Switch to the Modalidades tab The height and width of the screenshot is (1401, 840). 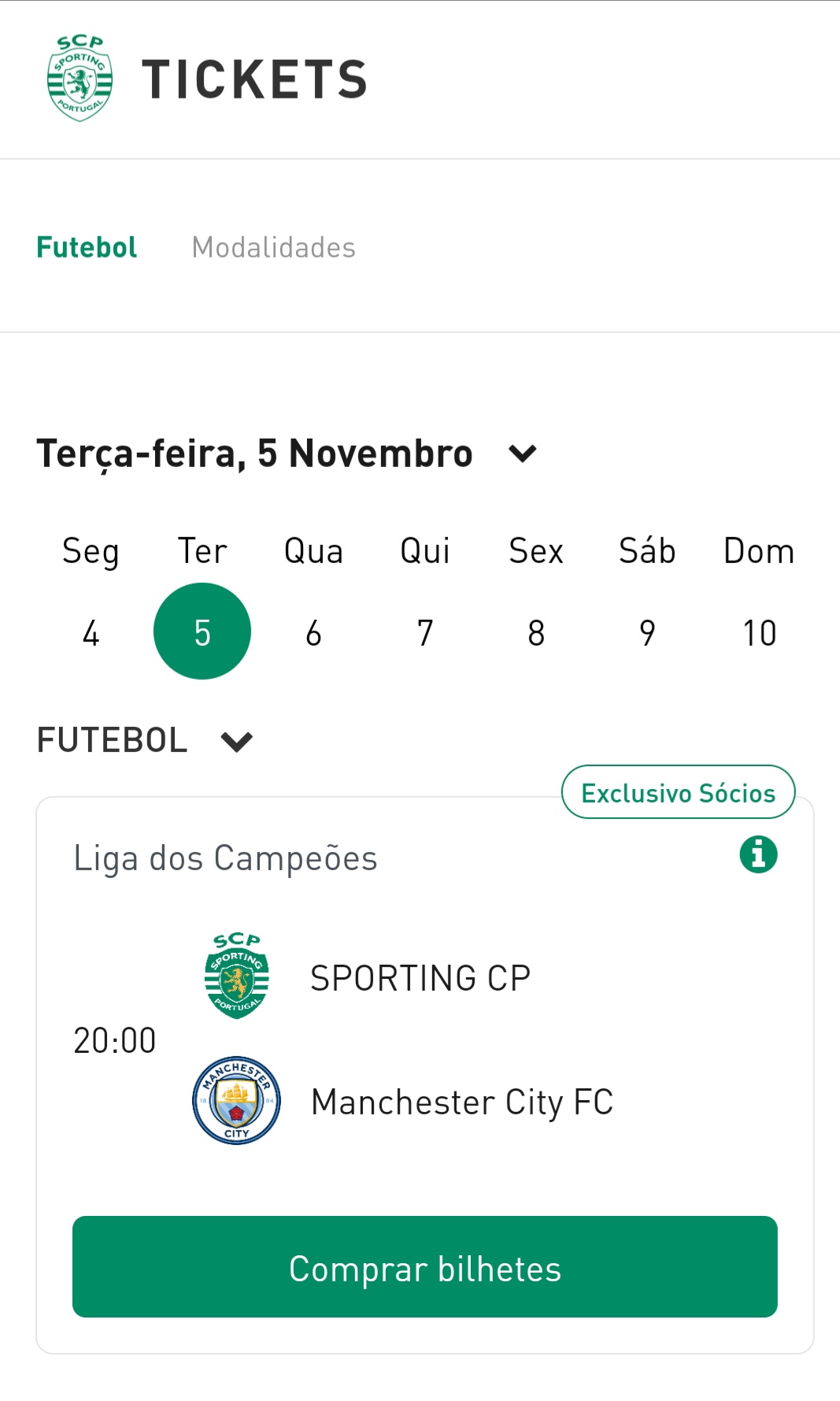pos(273,247)
